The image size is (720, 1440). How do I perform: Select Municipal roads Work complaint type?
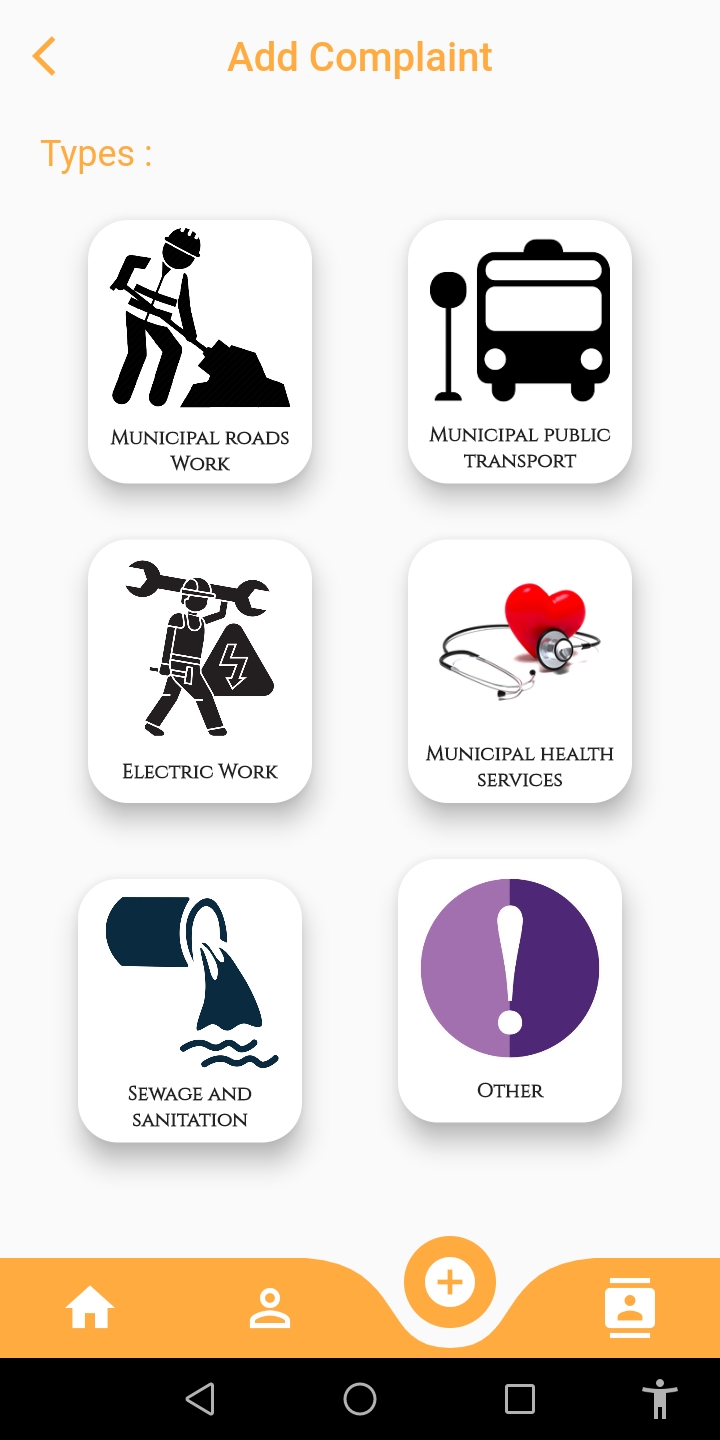(200, 351)
